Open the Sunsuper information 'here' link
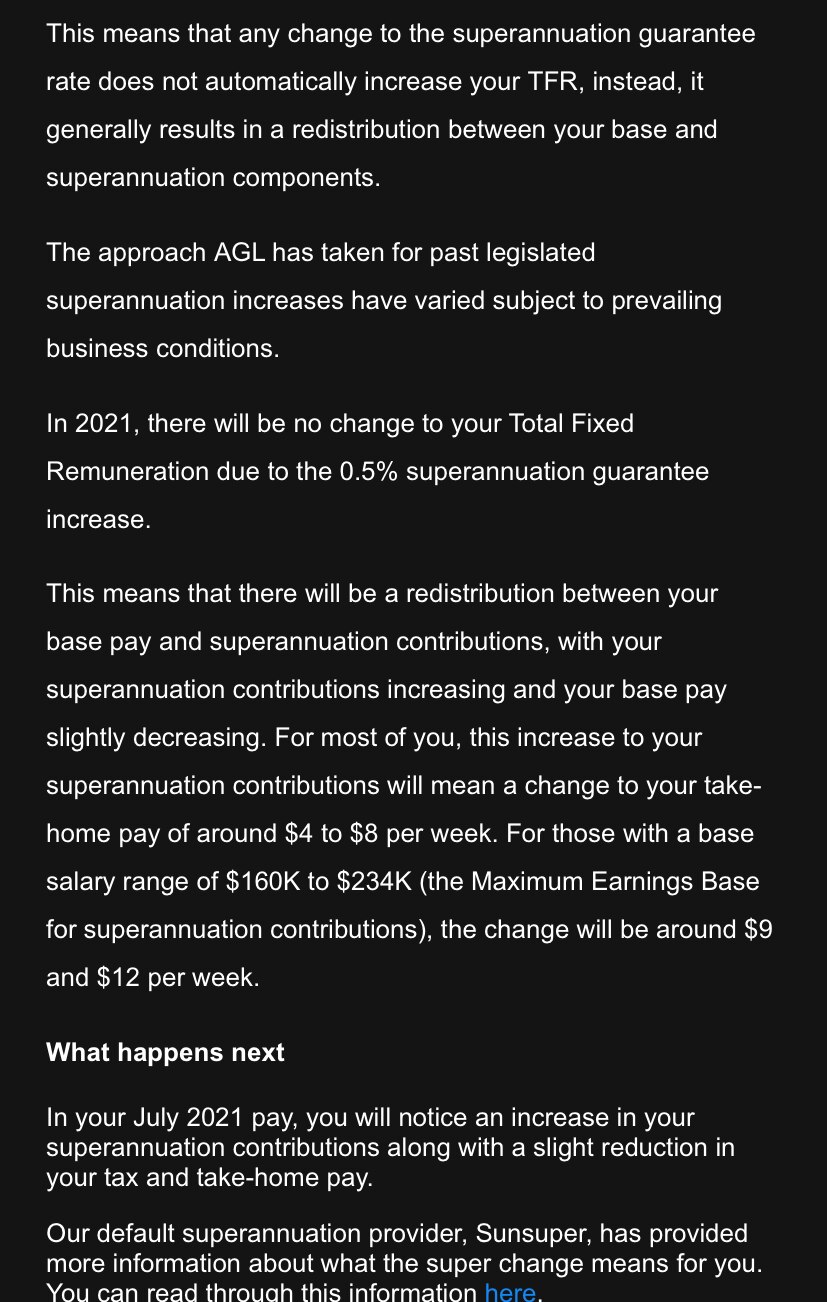 (x=510, y=1291)
